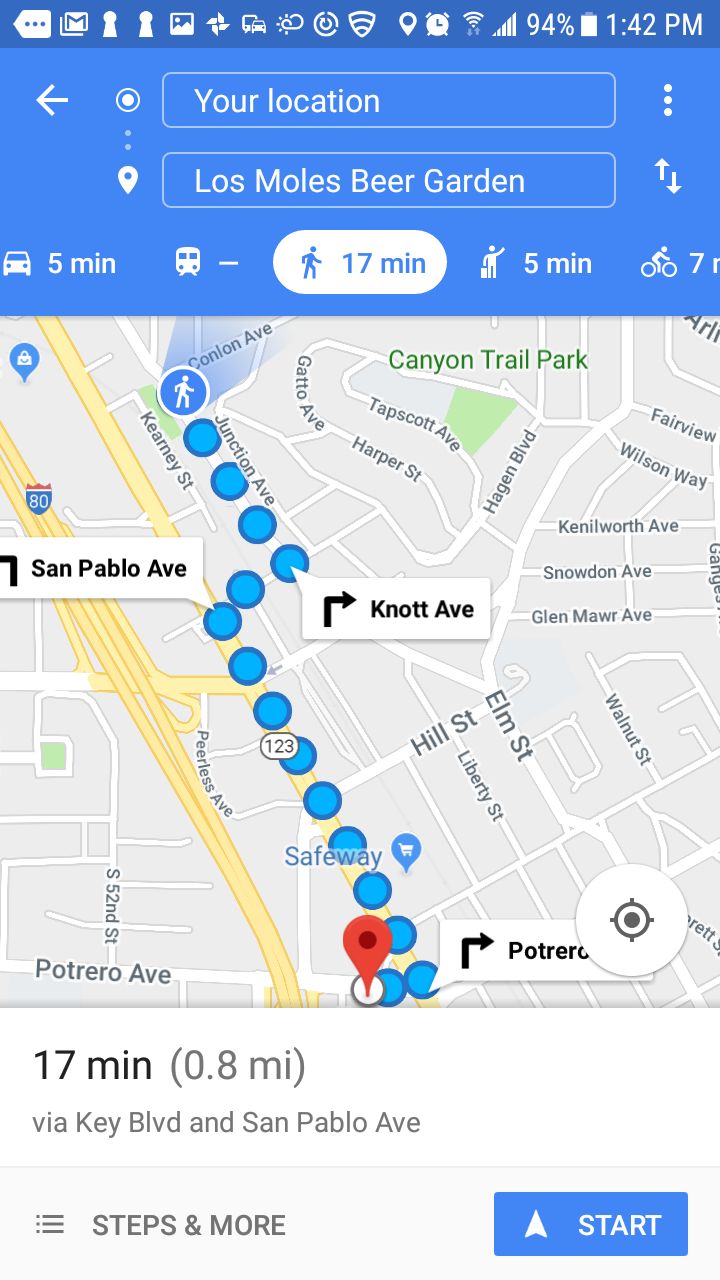Center map on my location
The image size is (720, 1280).
point(631,920)
